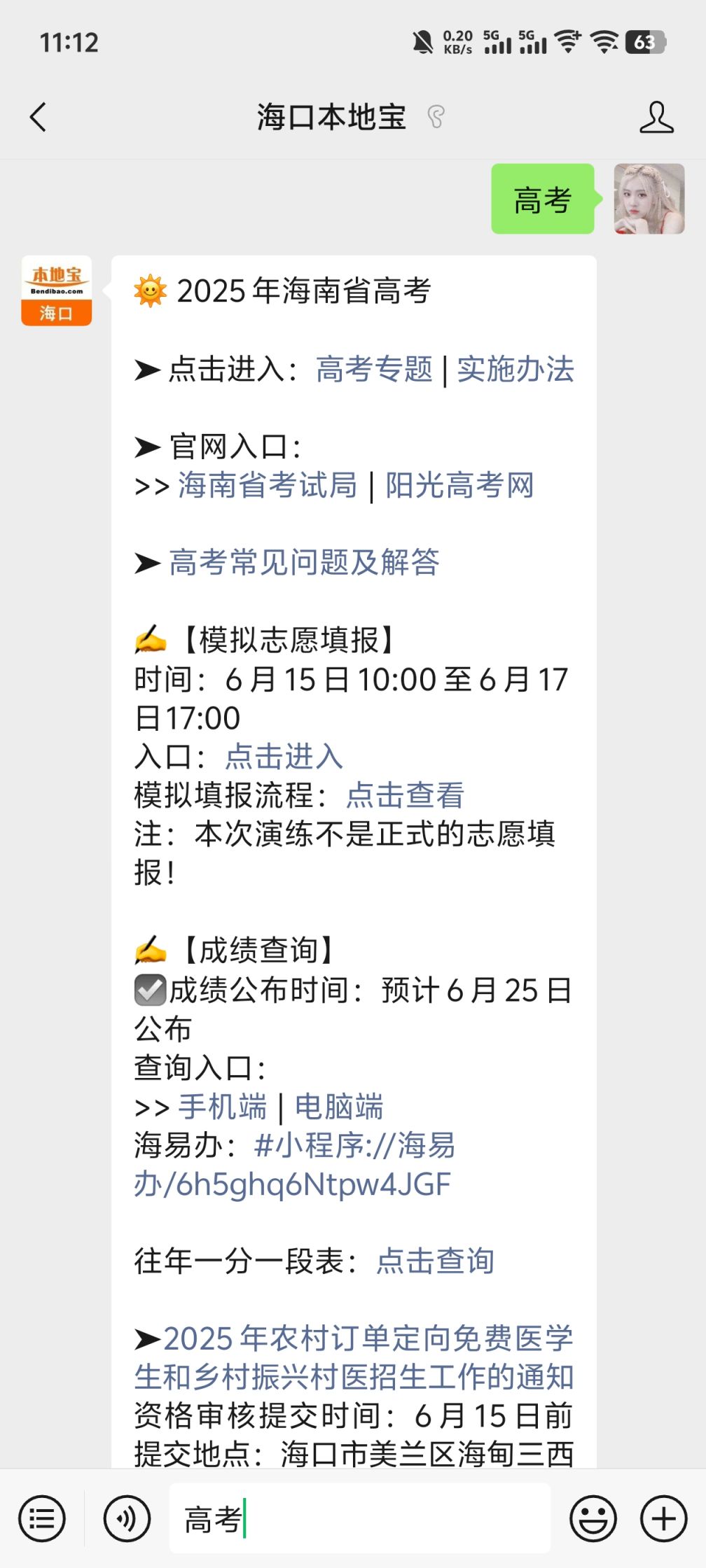
Task: Open the 电脑端 score query link
Action: tap(339, 1107)
